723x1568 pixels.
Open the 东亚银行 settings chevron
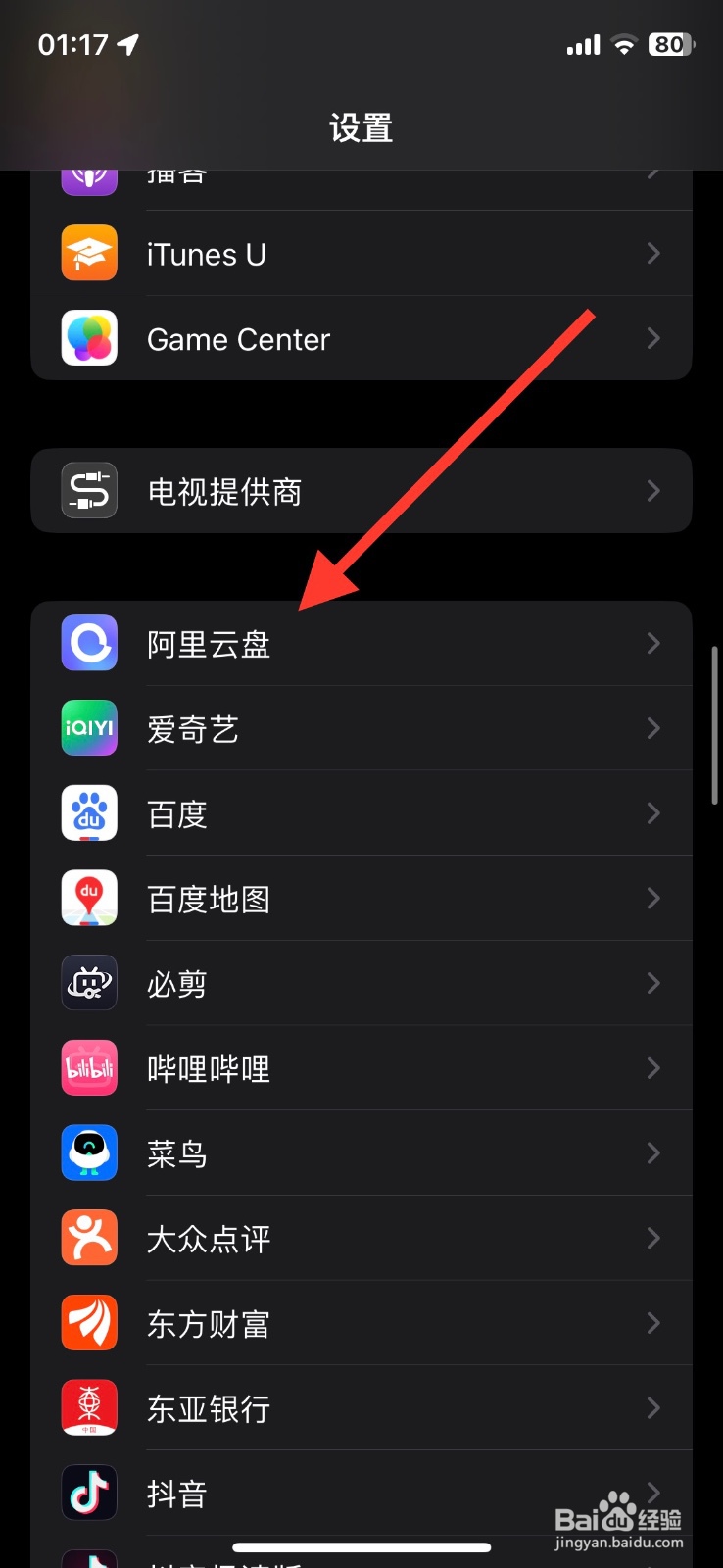[x=653, y=1407]
